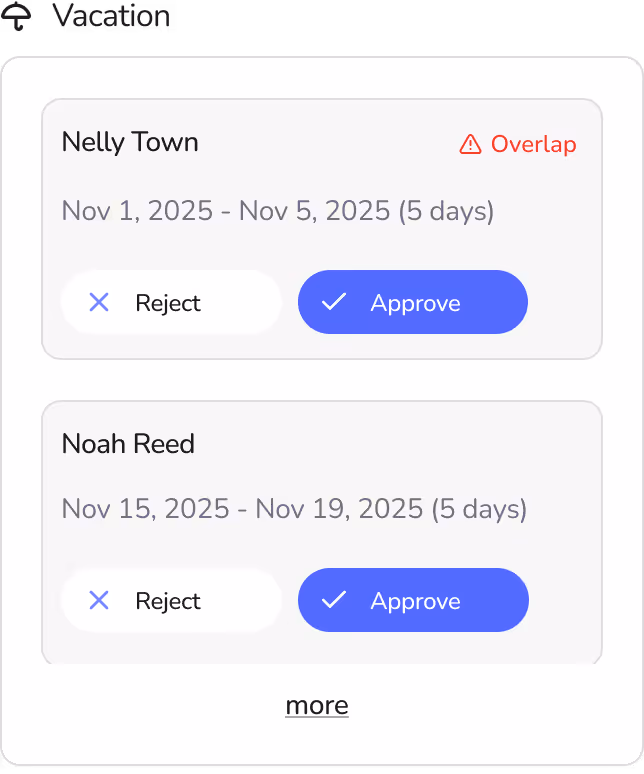The width and height of the screenshot is (644, 774).
Task: Reject Nelly Town's vacation request
Action: (171, 302)
